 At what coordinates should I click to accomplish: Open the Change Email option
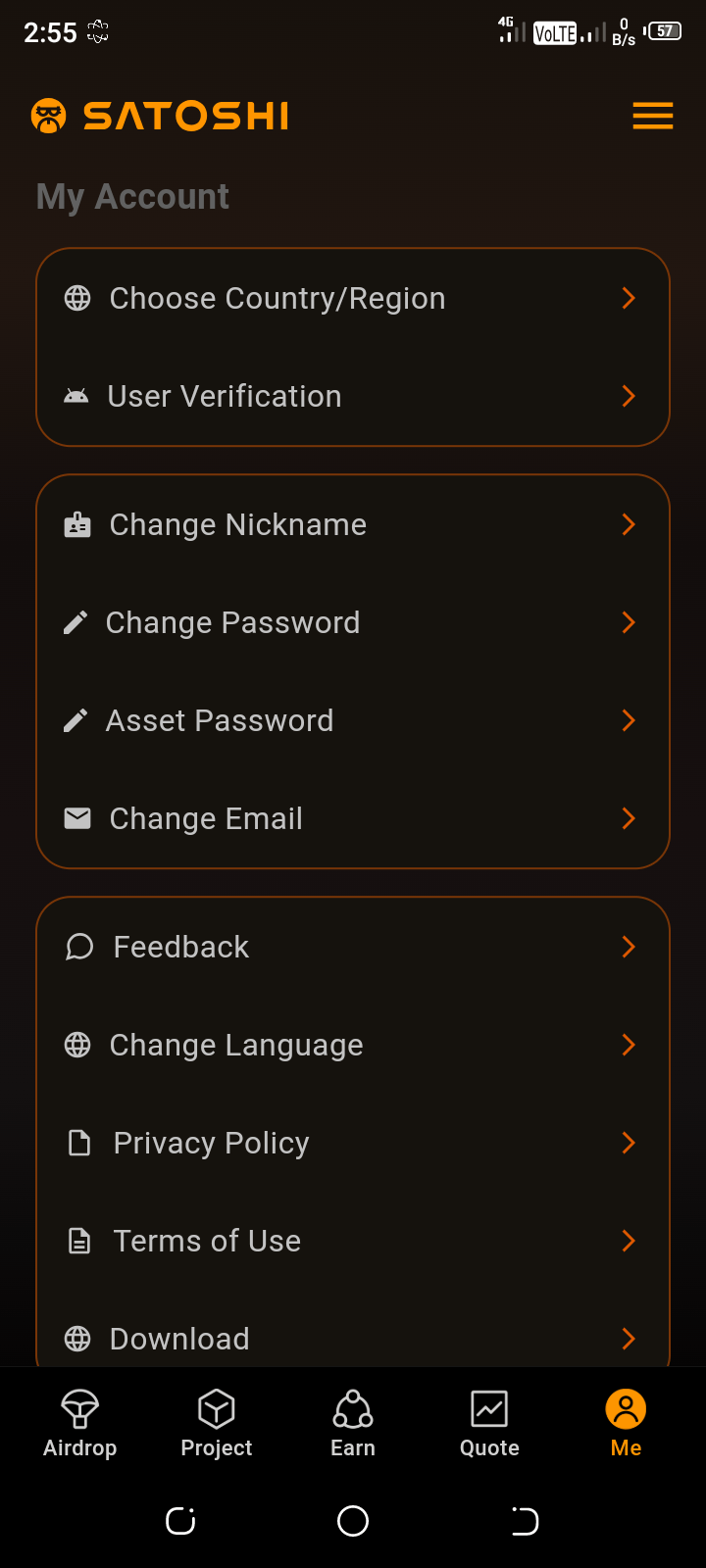tap(353, 818)
